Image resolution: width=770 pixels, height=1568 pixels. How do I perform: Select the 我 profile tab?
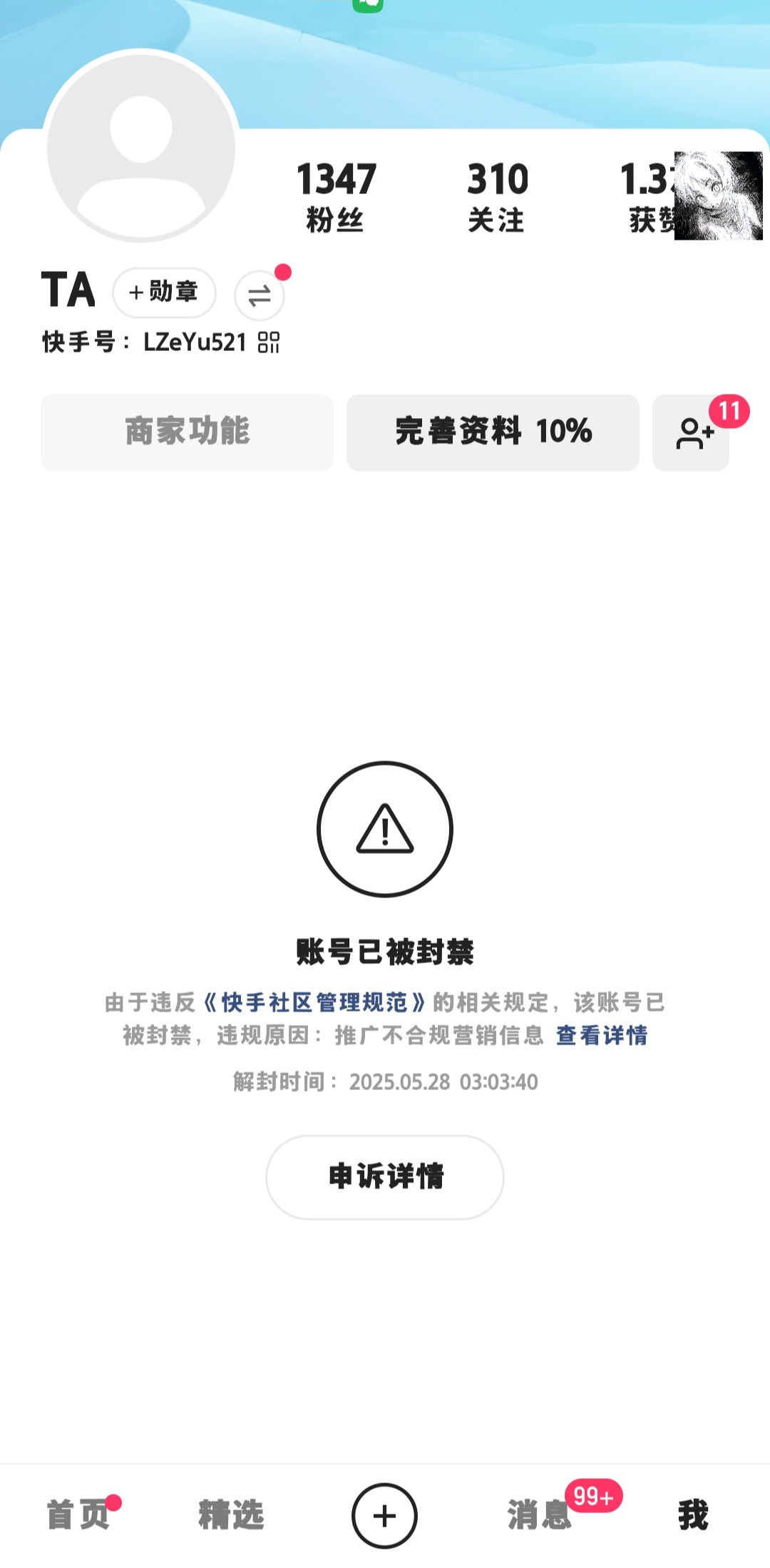[x=693, y=1515]
